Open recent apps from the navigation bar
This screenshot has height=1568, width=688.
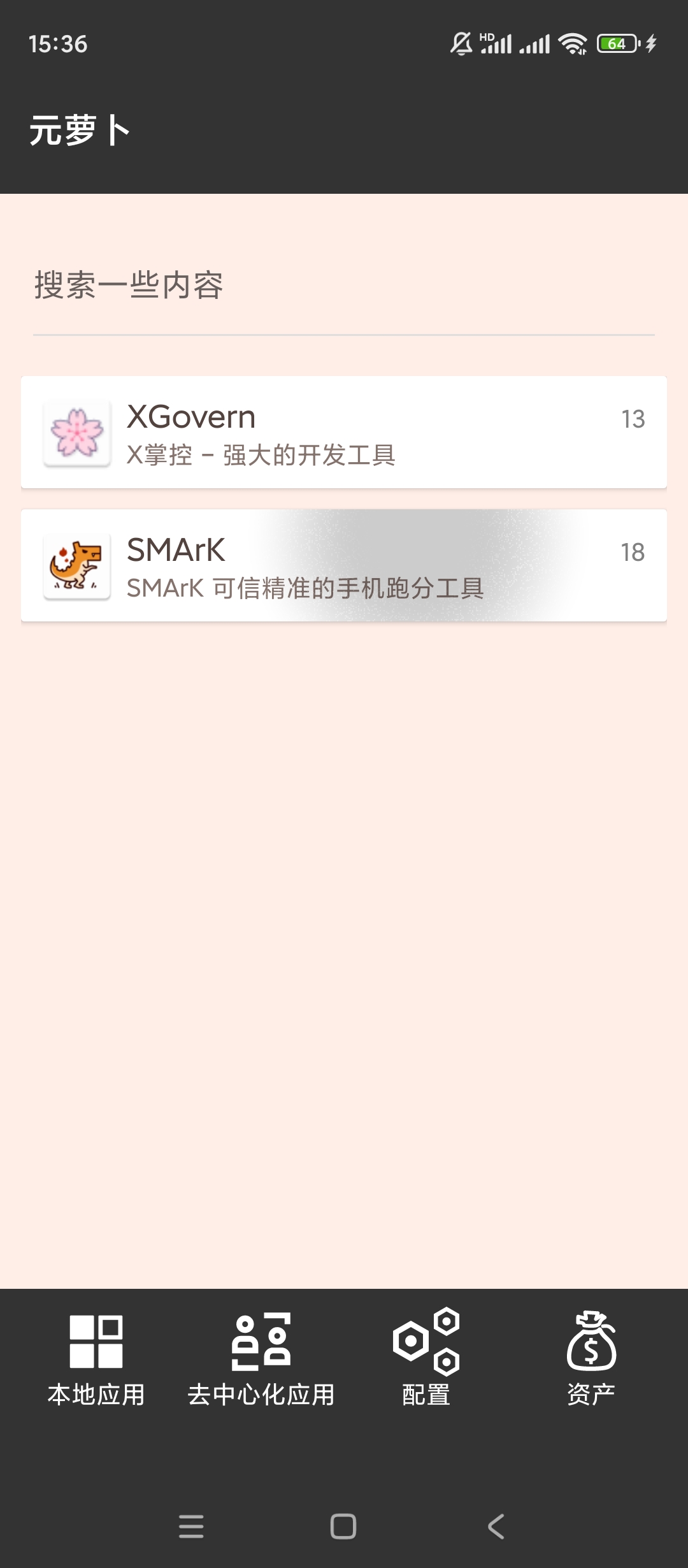coord(191,1527)
